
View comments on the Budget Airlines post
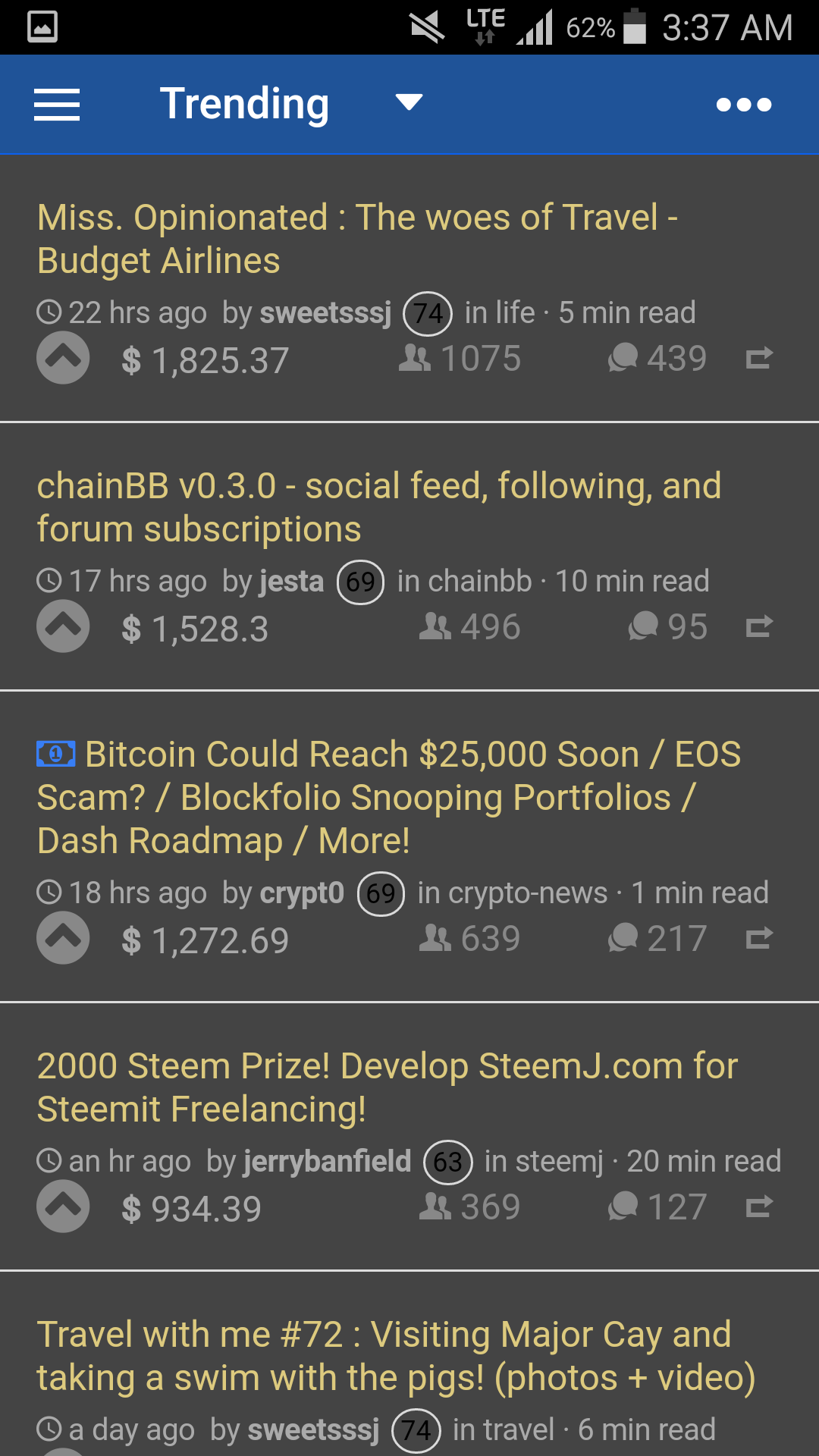point(657,359)
